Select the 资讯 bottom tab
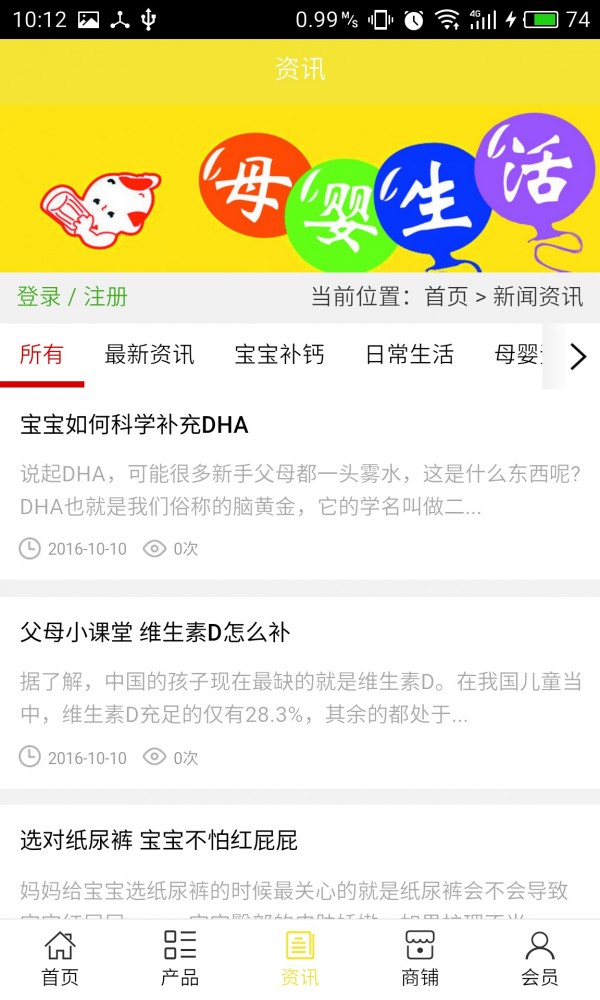 pyautogui.click(x=300, y=958)
